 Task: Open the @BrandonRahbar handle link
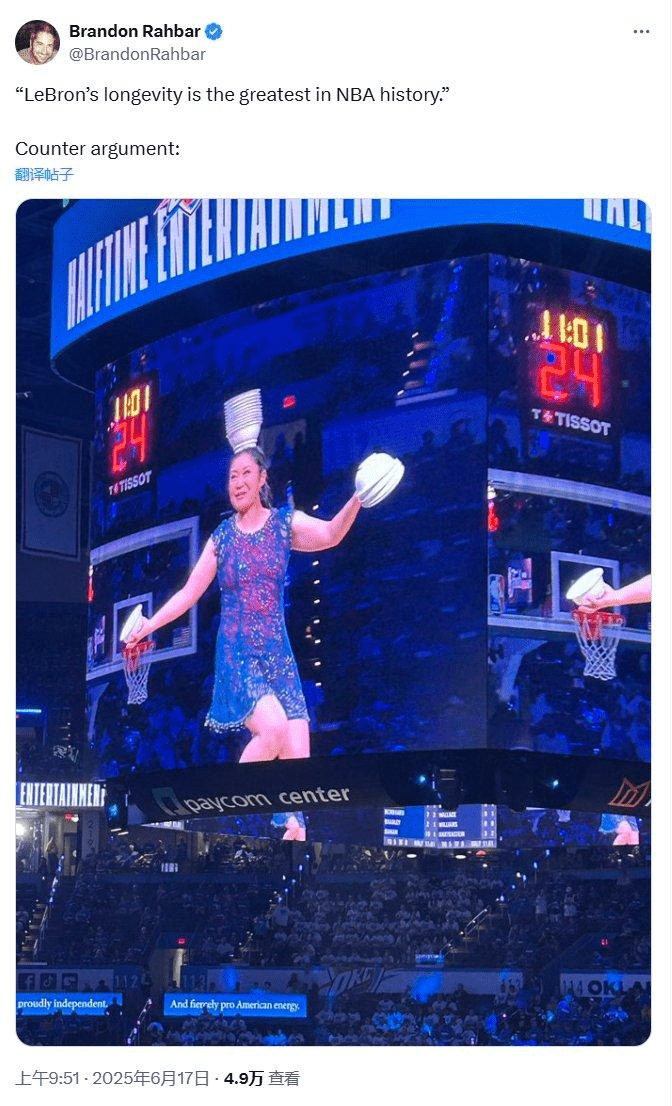(x=138, y=54)
